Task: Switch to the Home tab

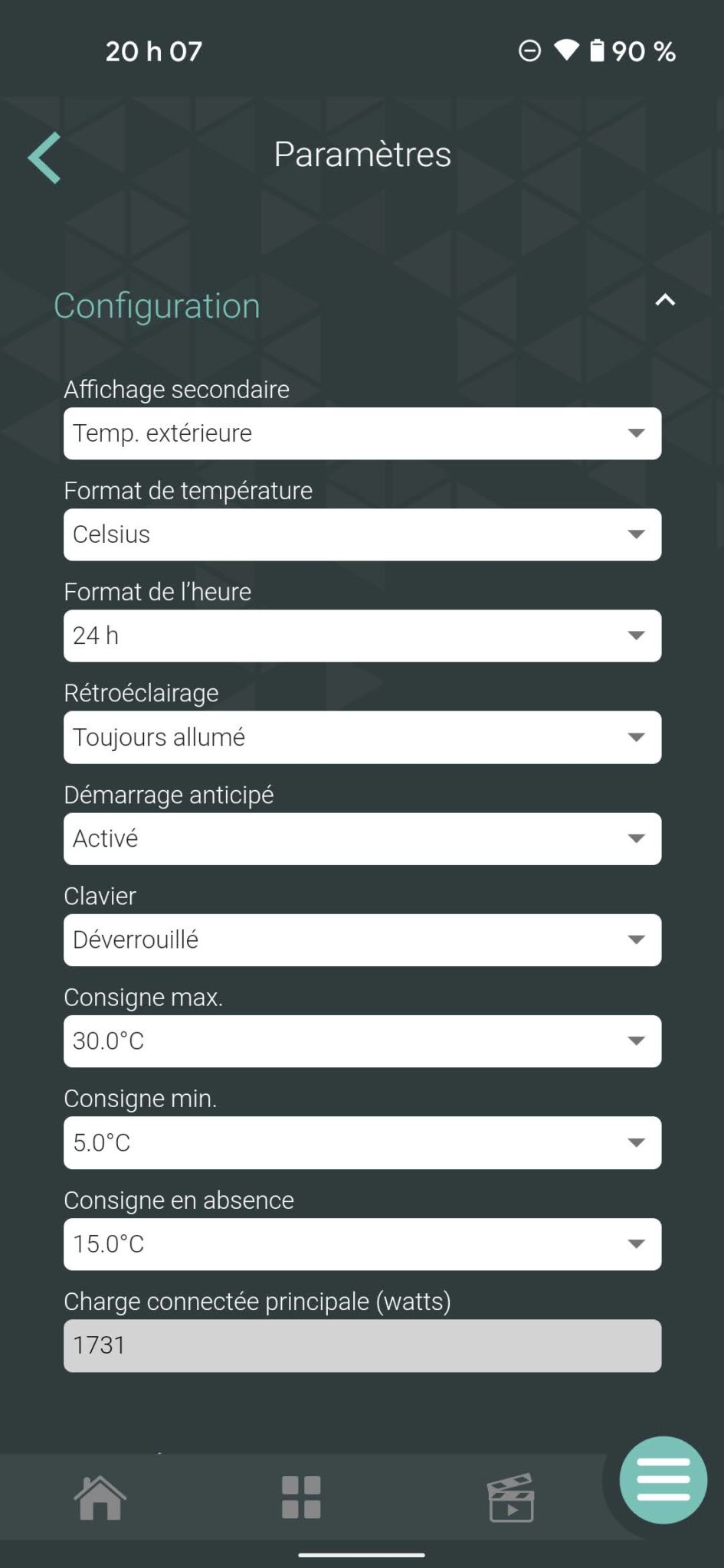Action: click(100, 1497)
